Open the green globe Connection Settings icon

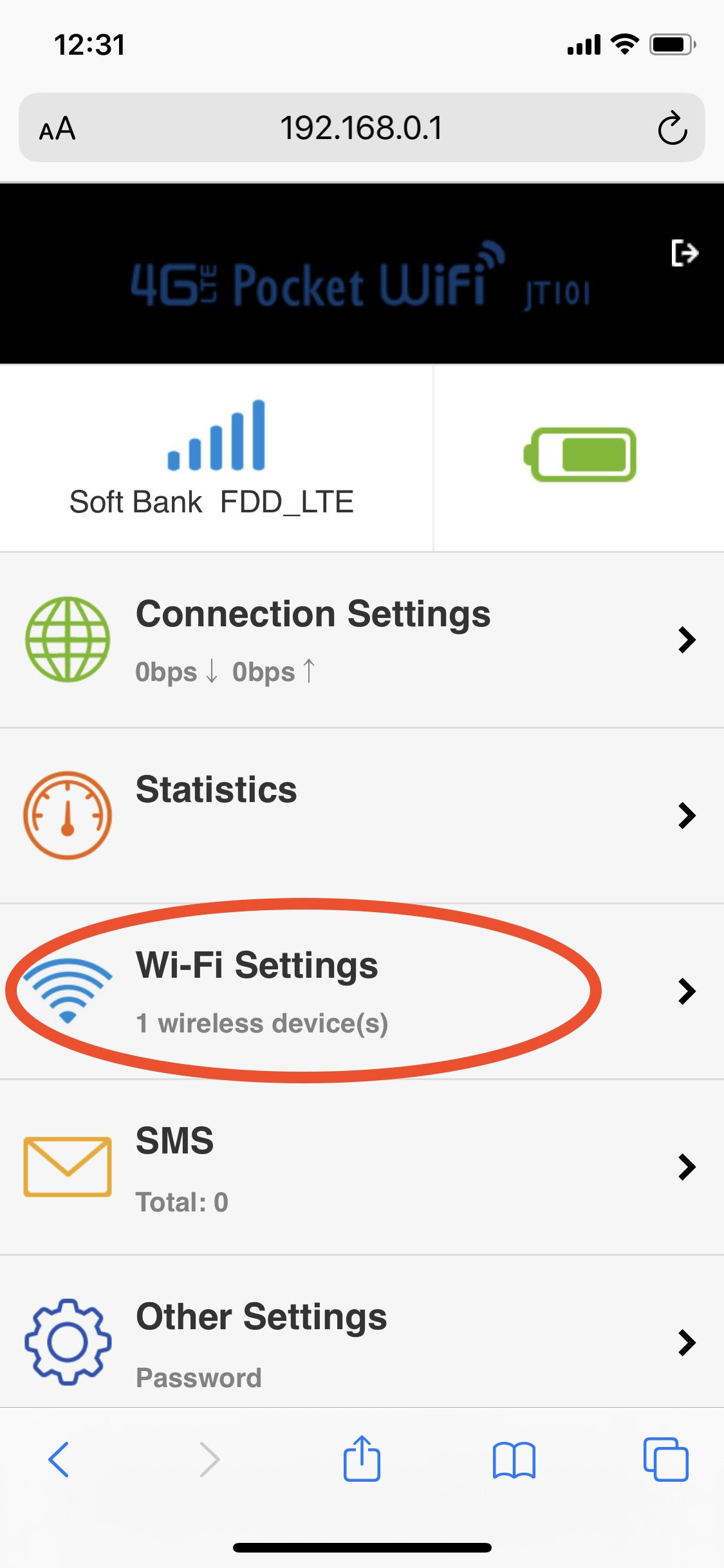66,639
